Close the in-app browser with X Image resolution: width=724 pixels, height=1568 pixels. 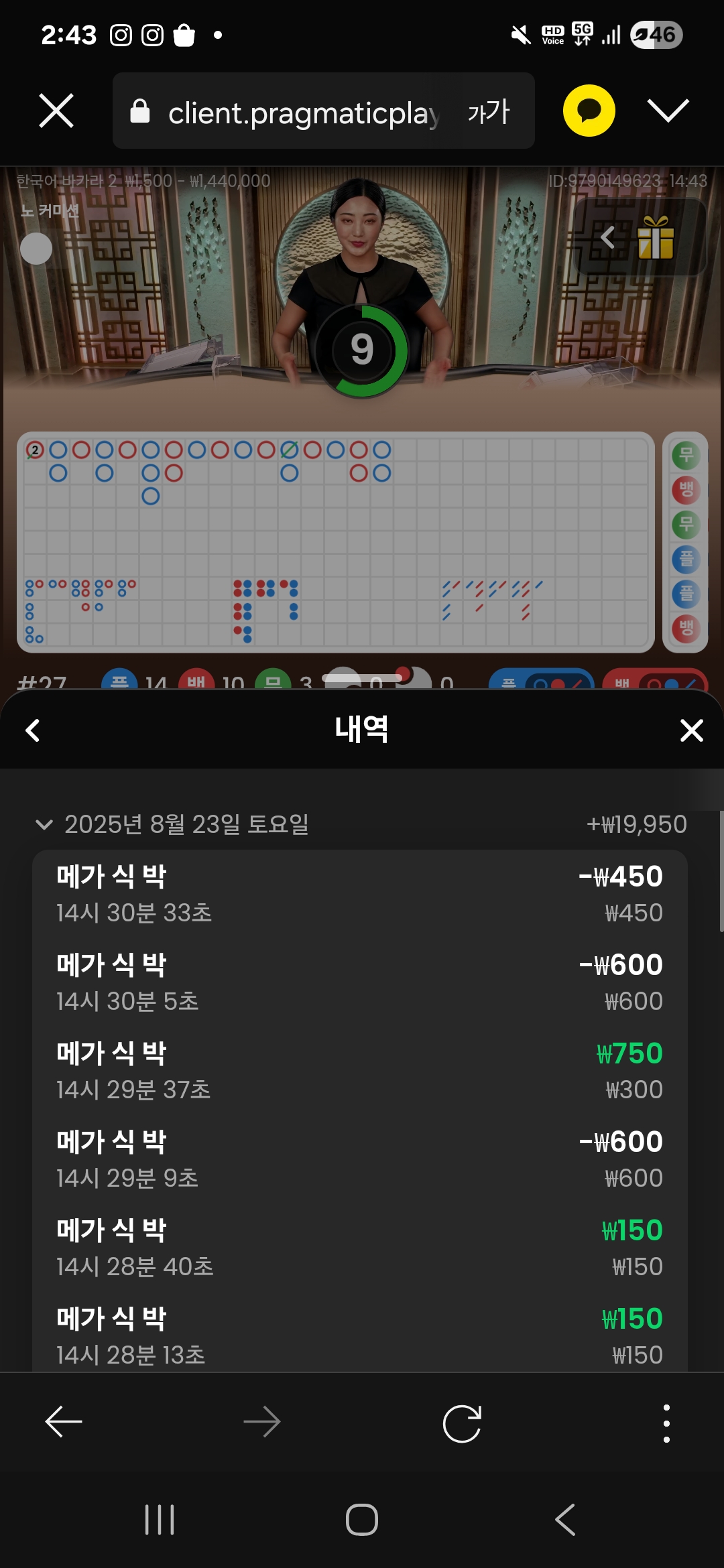[x=56, y=111]
